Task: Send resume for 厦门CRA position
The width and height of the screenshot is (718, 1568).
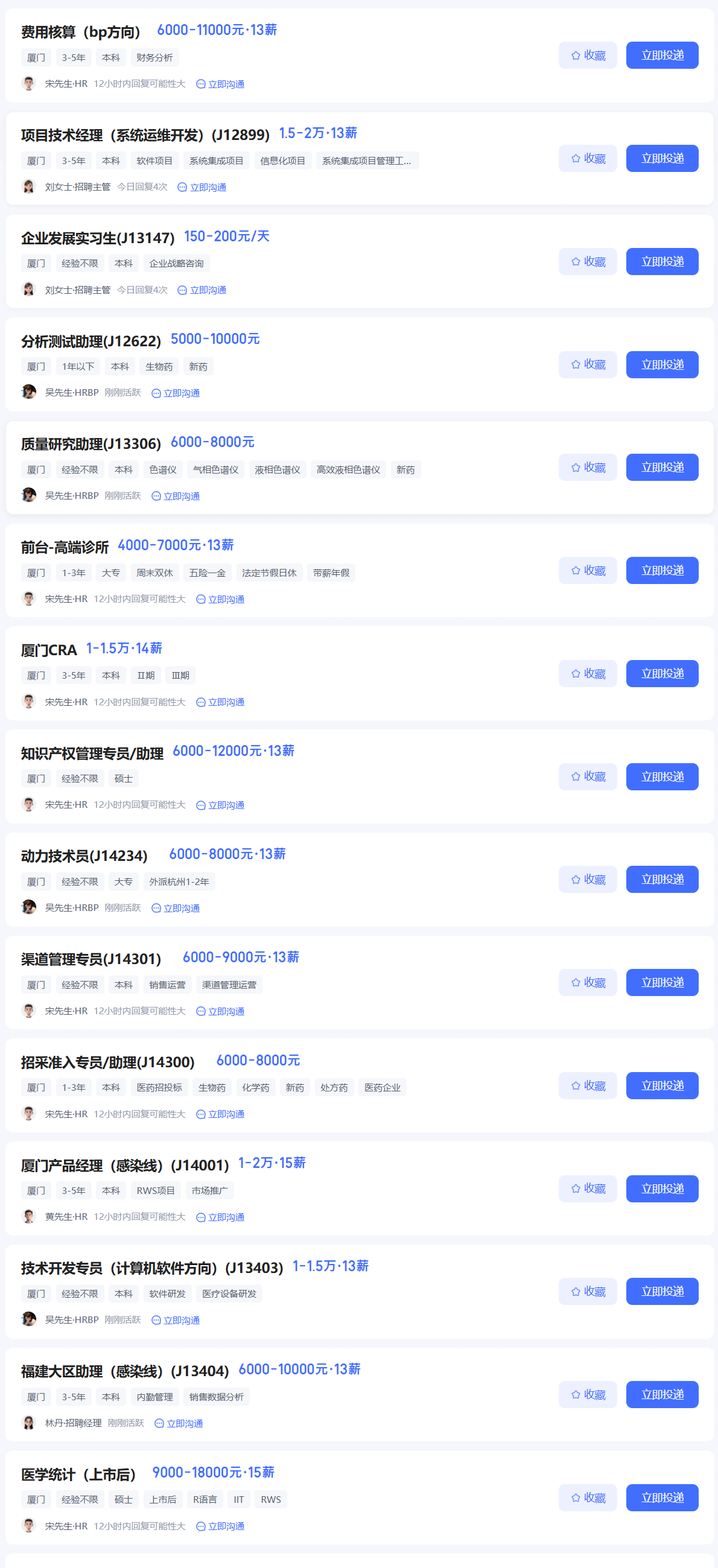Action: (x=661, y=674)
